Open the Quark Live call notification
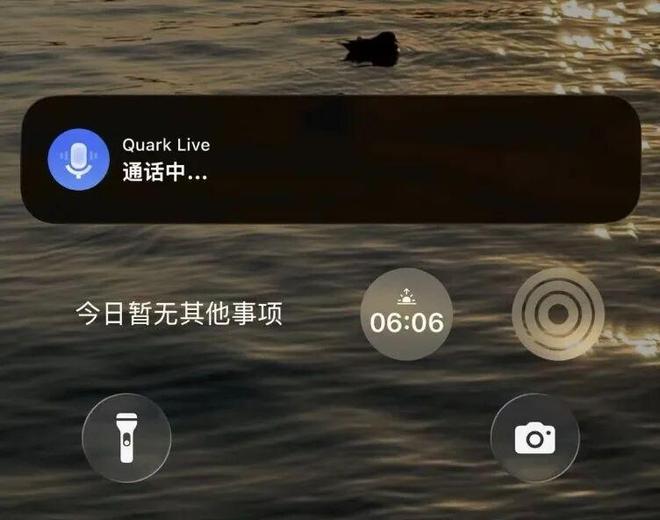The width and height of the screenshot is (660, 520). (330, 160)
